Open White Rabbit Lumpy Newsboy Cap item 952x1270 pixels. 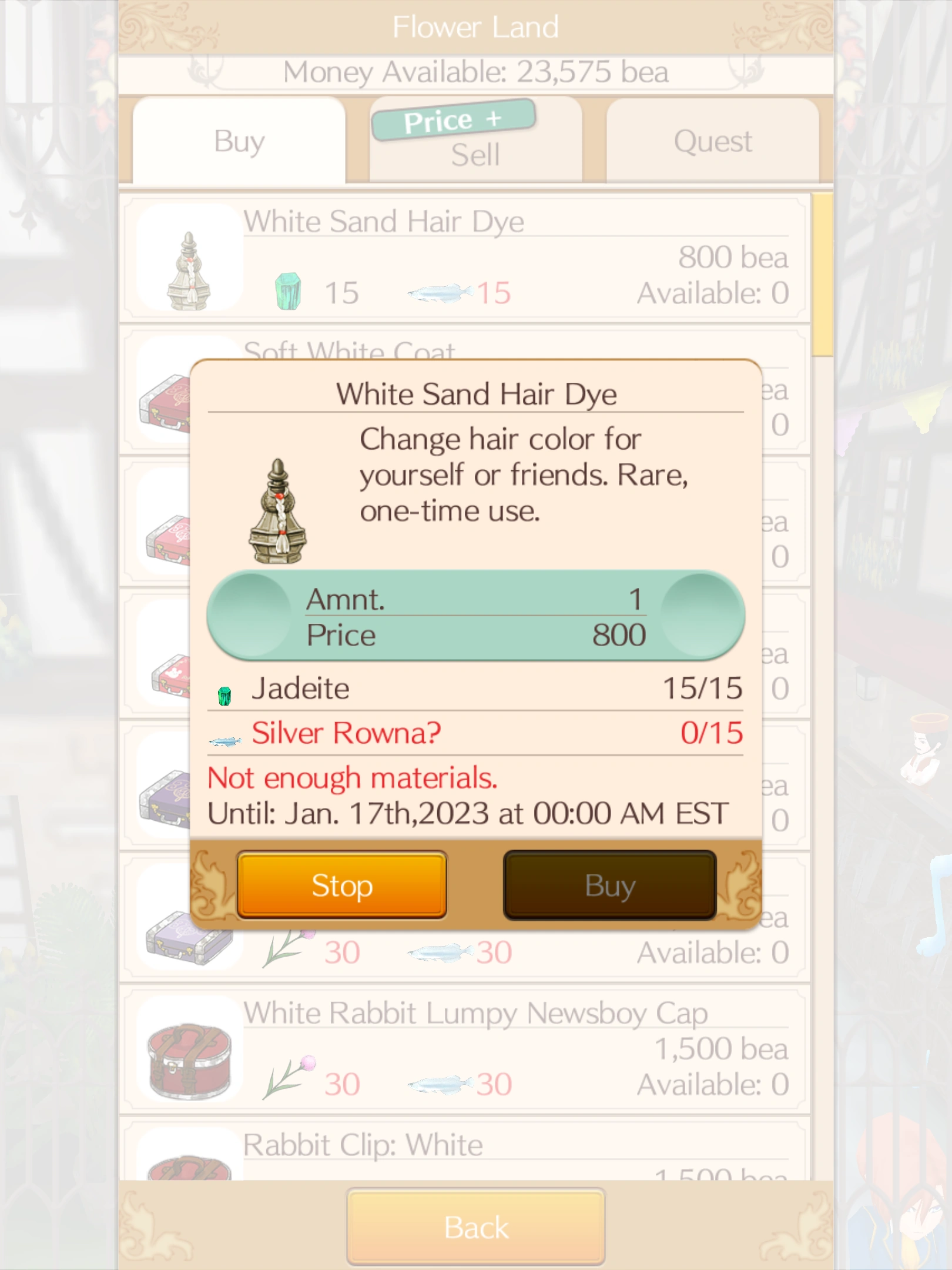pos(464,1050)
